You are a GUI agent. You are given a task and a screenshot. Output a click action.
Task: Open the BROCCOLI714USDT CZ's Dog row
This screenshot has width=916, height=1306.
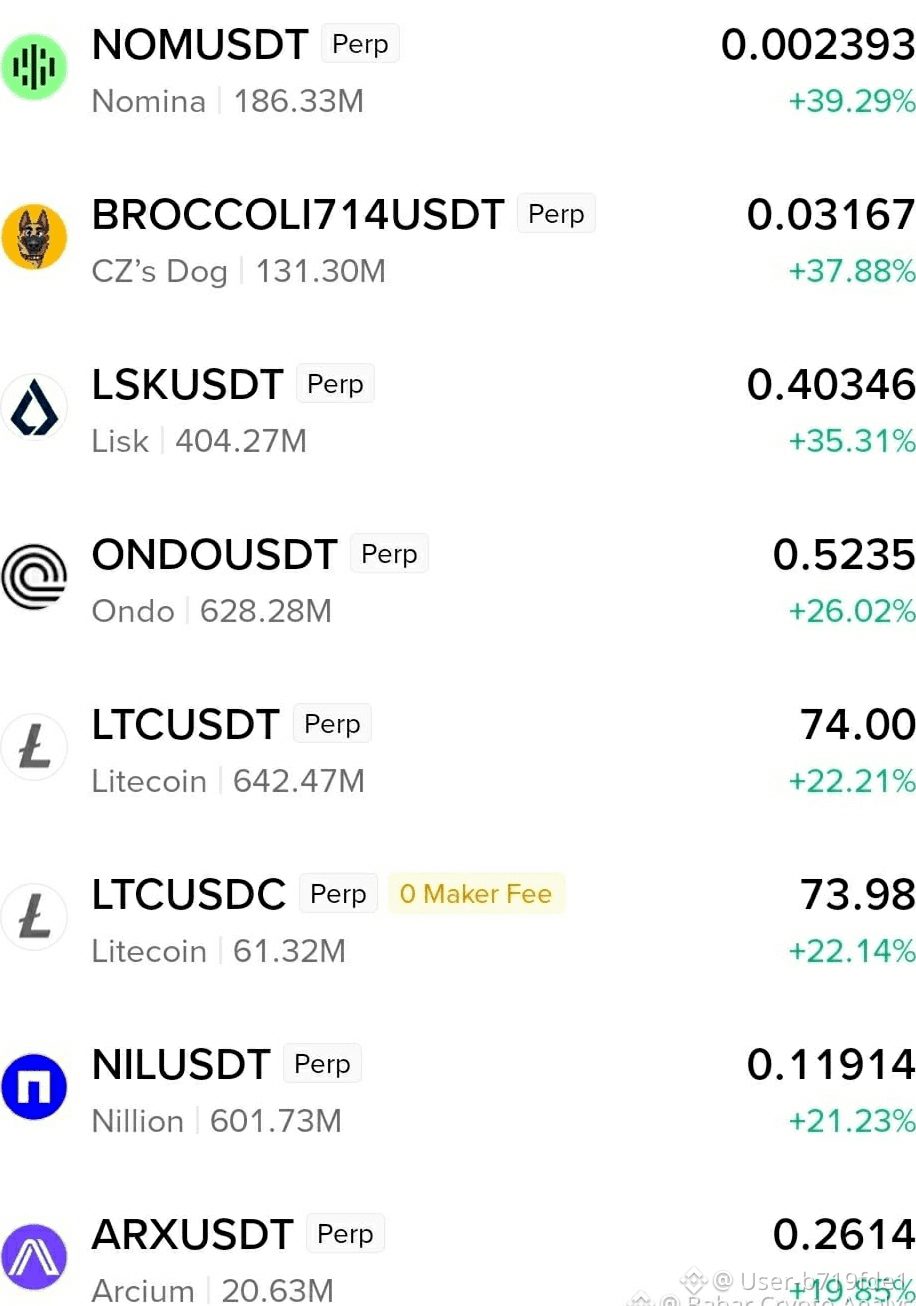pyautogui.click(x=458, y=240)
